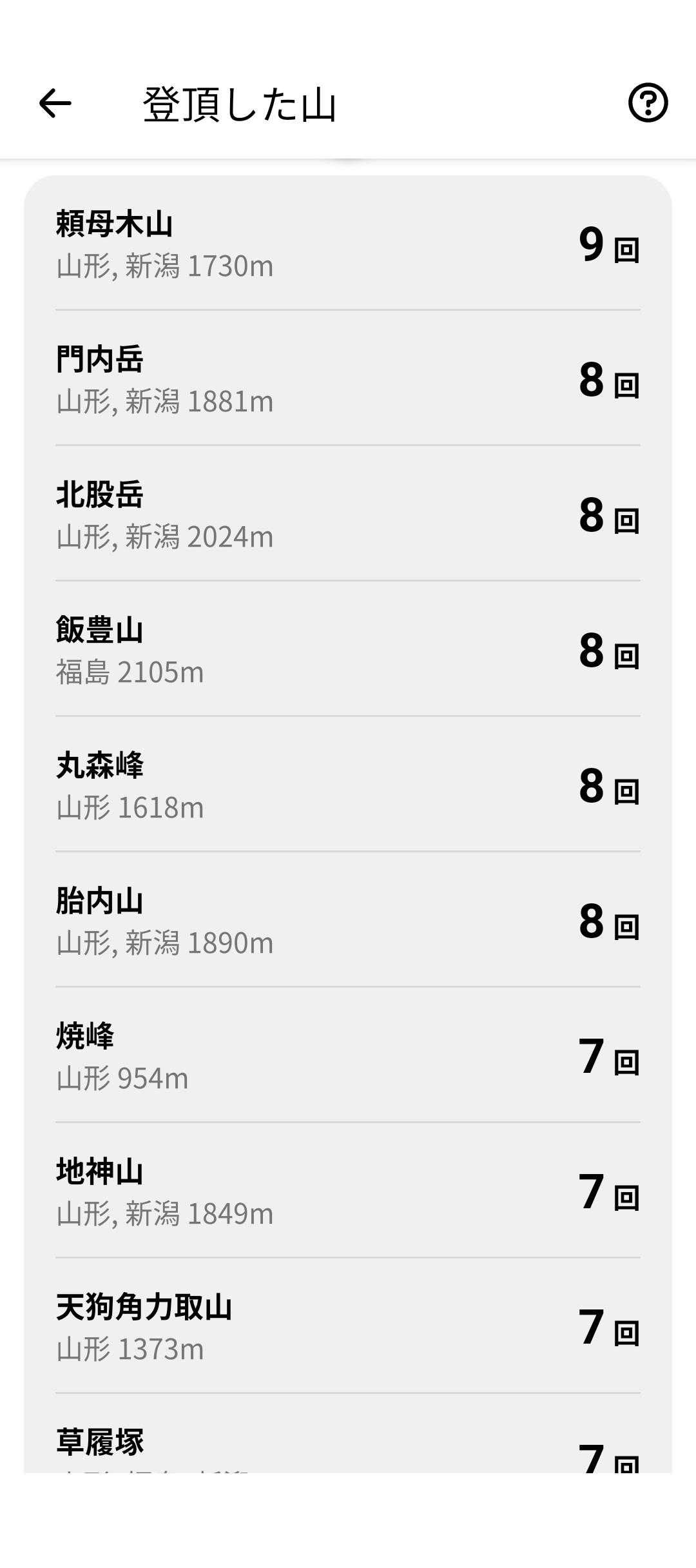Viewport: 696px width, 1568px height.
Task: Select 焼峰 with 7 ascents
Action: click(x=348, y=1056)
